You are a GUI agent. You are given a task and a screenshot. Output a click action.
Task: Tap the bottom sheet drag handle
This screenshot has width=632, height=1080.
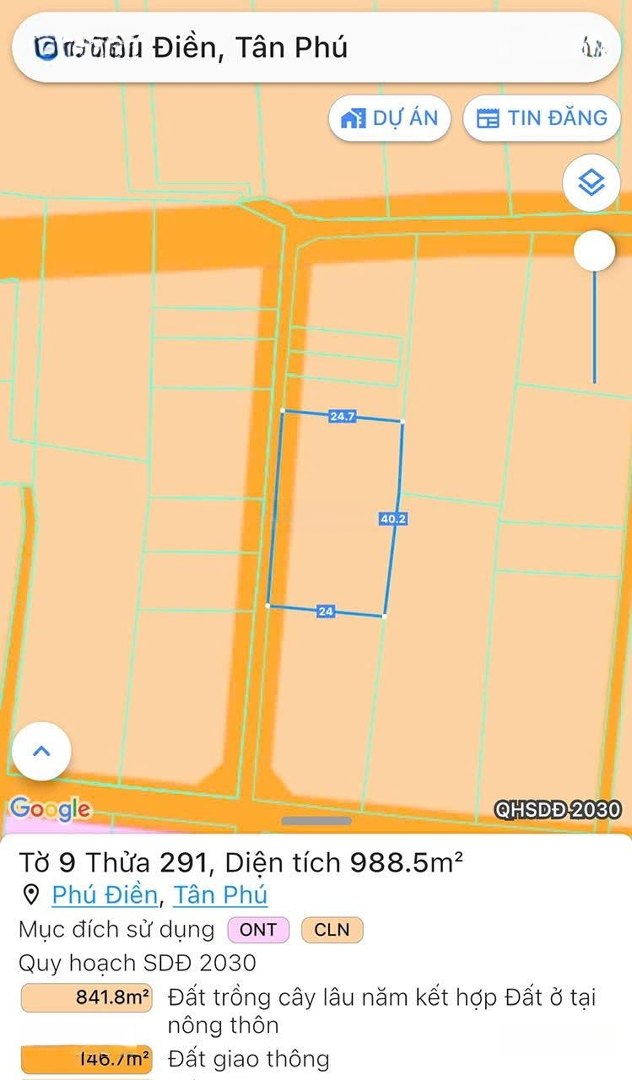click(x=317, y=821)
